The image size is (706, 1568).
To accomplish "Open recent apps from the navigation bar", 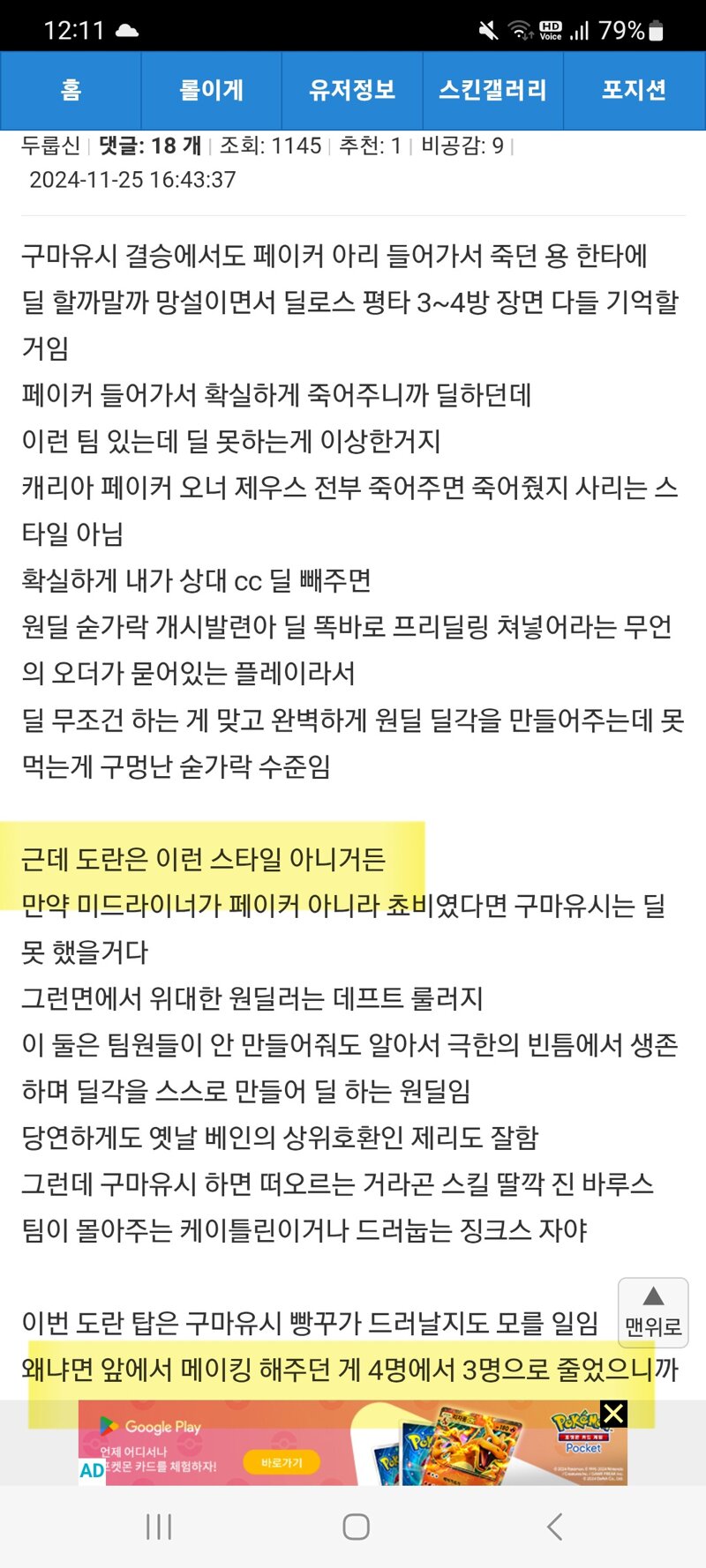I will [159, 1527].
